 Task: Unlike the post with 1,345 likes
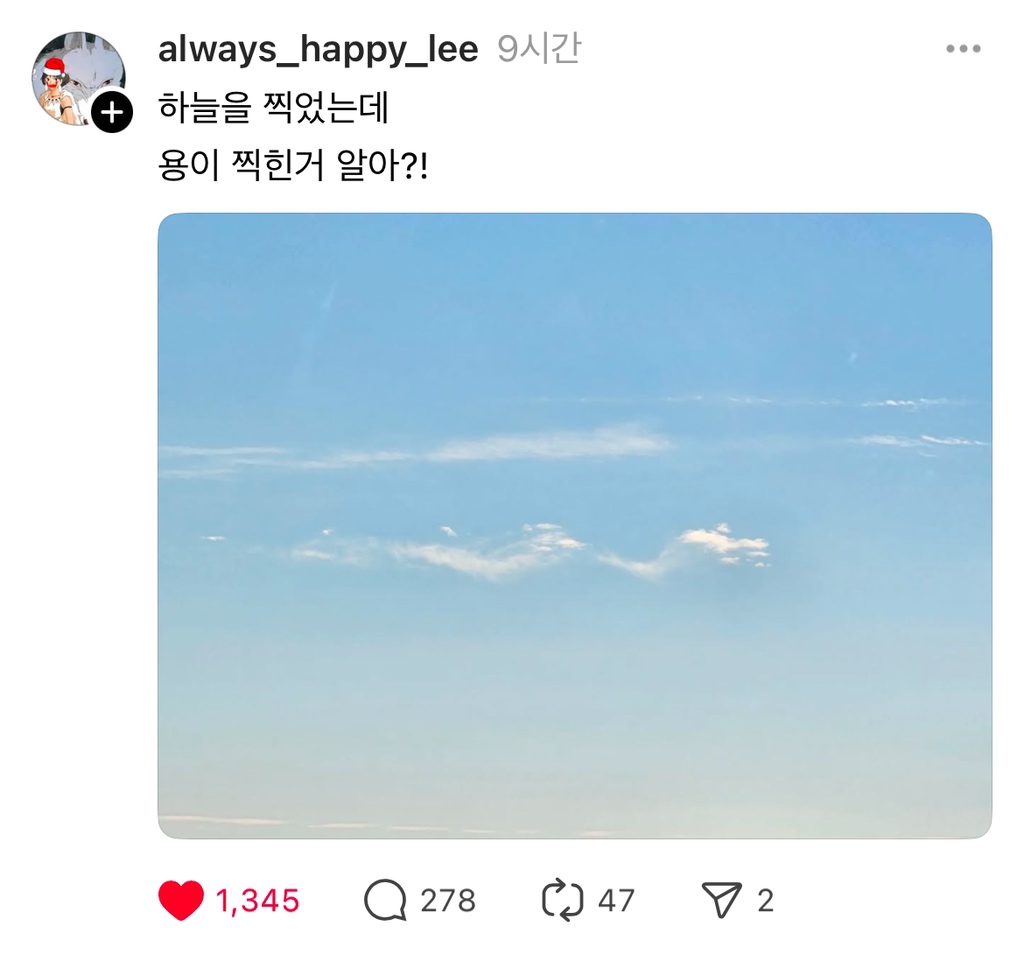click(x=181, y=901)
